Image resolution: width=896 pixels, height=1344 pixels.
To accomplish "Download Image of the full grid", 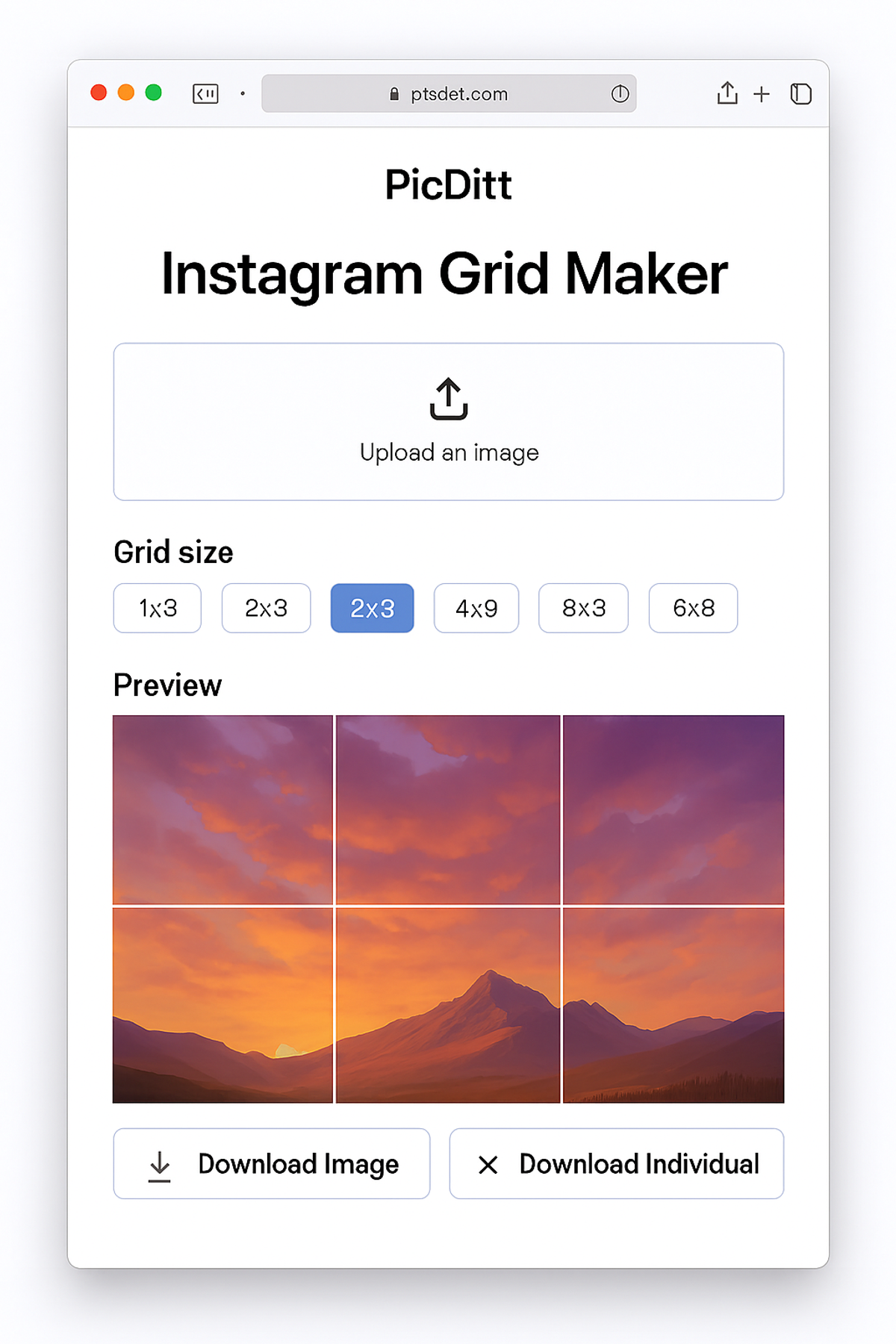I will [x=272, y=1163].
